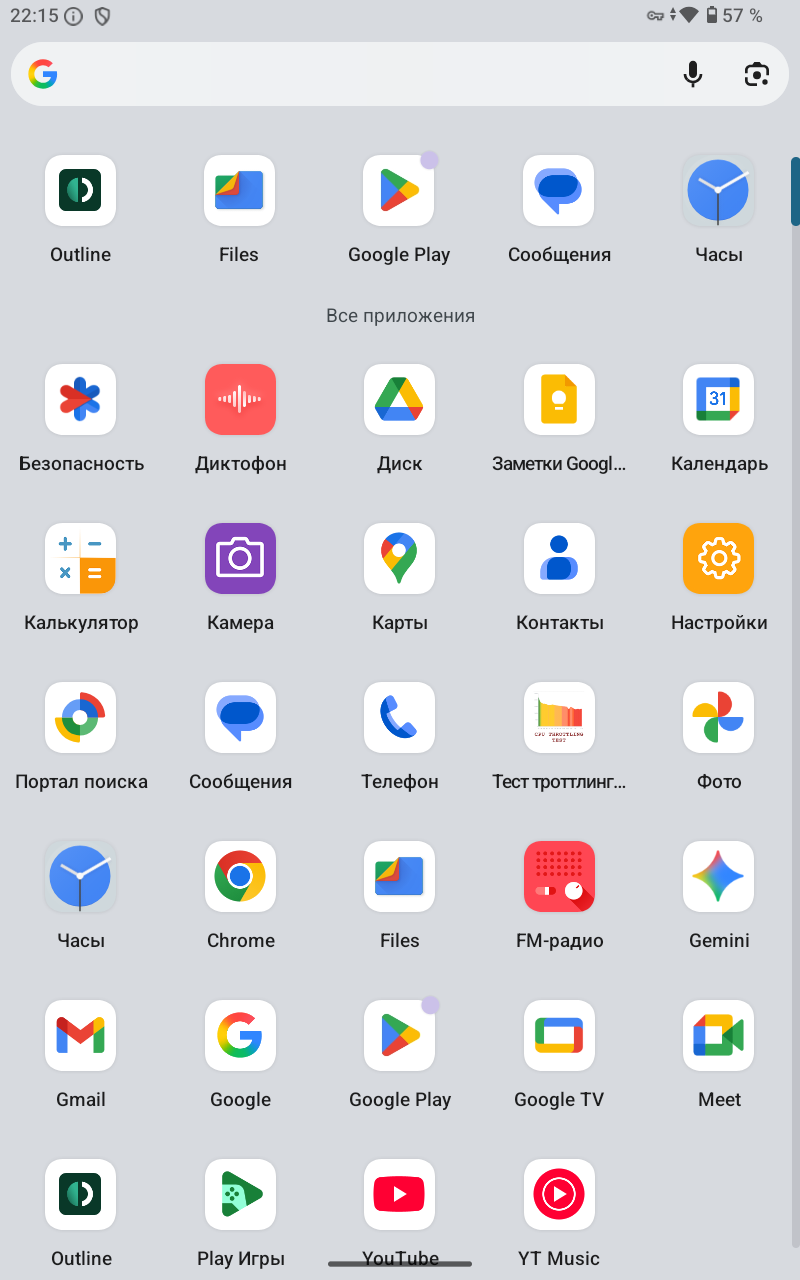Open Google Диск
Image resolution: width=800 pixels, height=1280 pixels.
[x=399, y=400]
